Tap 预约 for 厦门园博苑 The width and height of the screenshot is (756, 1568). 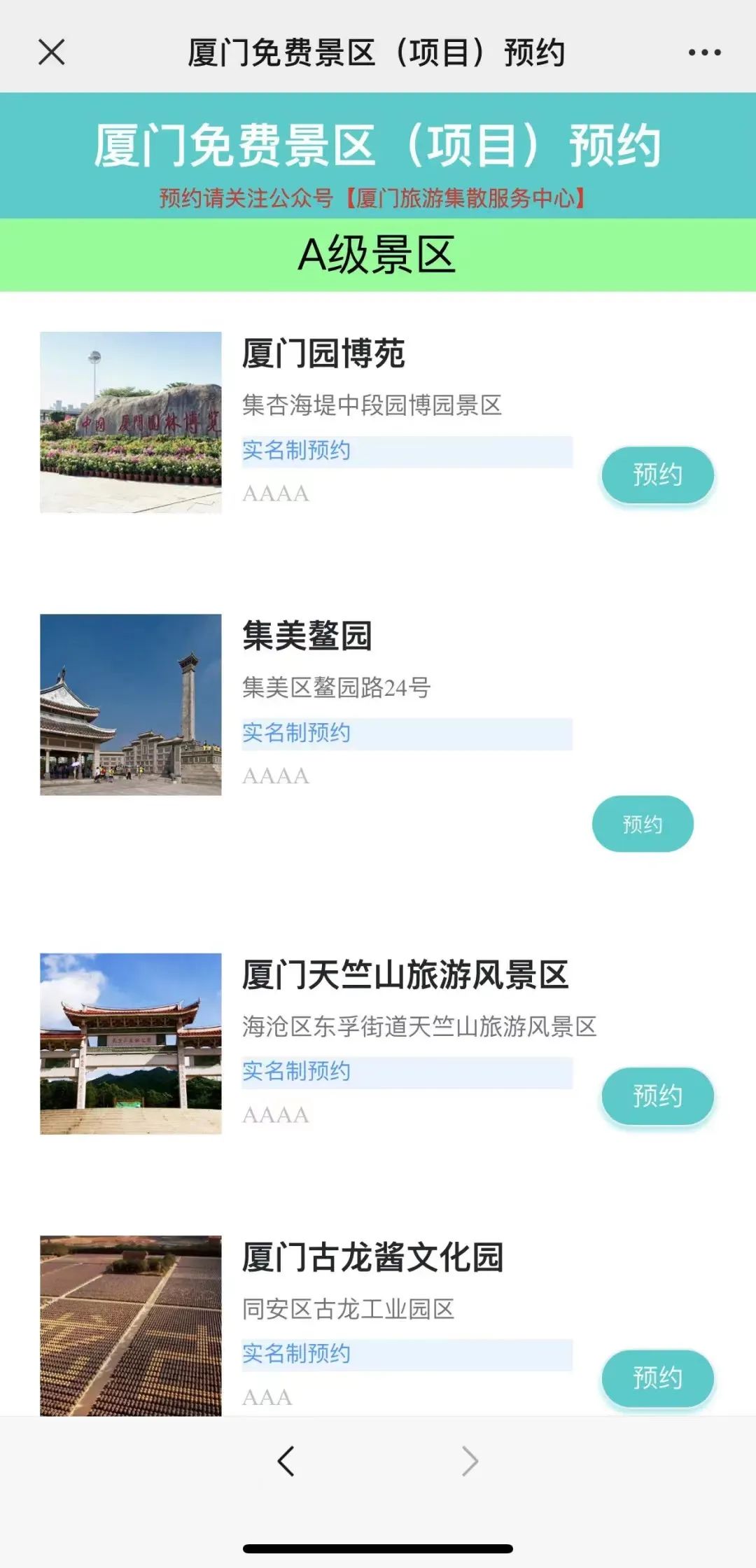click(x=657, y=475)
